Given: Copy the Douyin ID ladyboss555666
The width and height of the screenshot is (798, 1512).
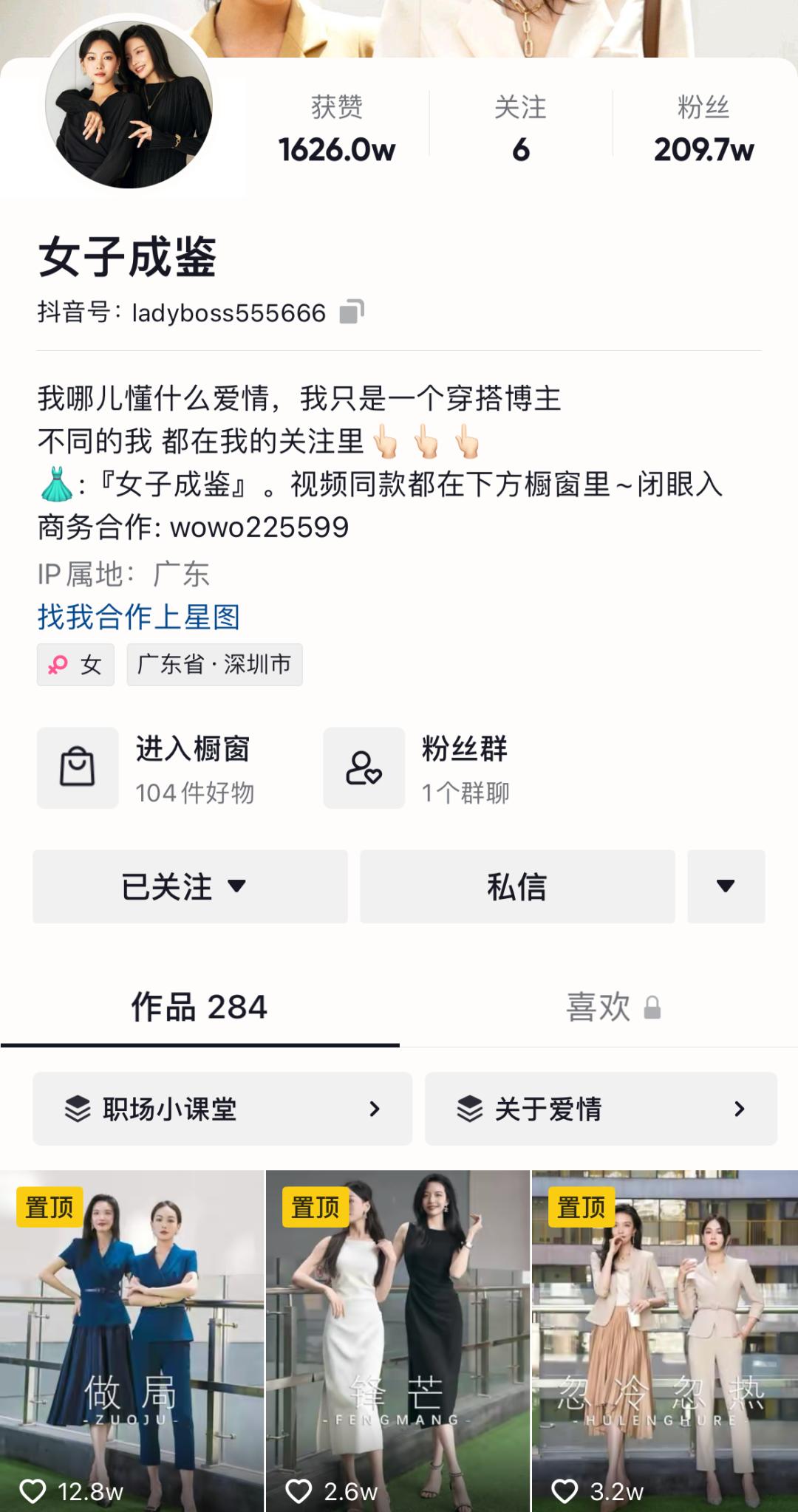Looking at the screenshot, I should (352, 312).
